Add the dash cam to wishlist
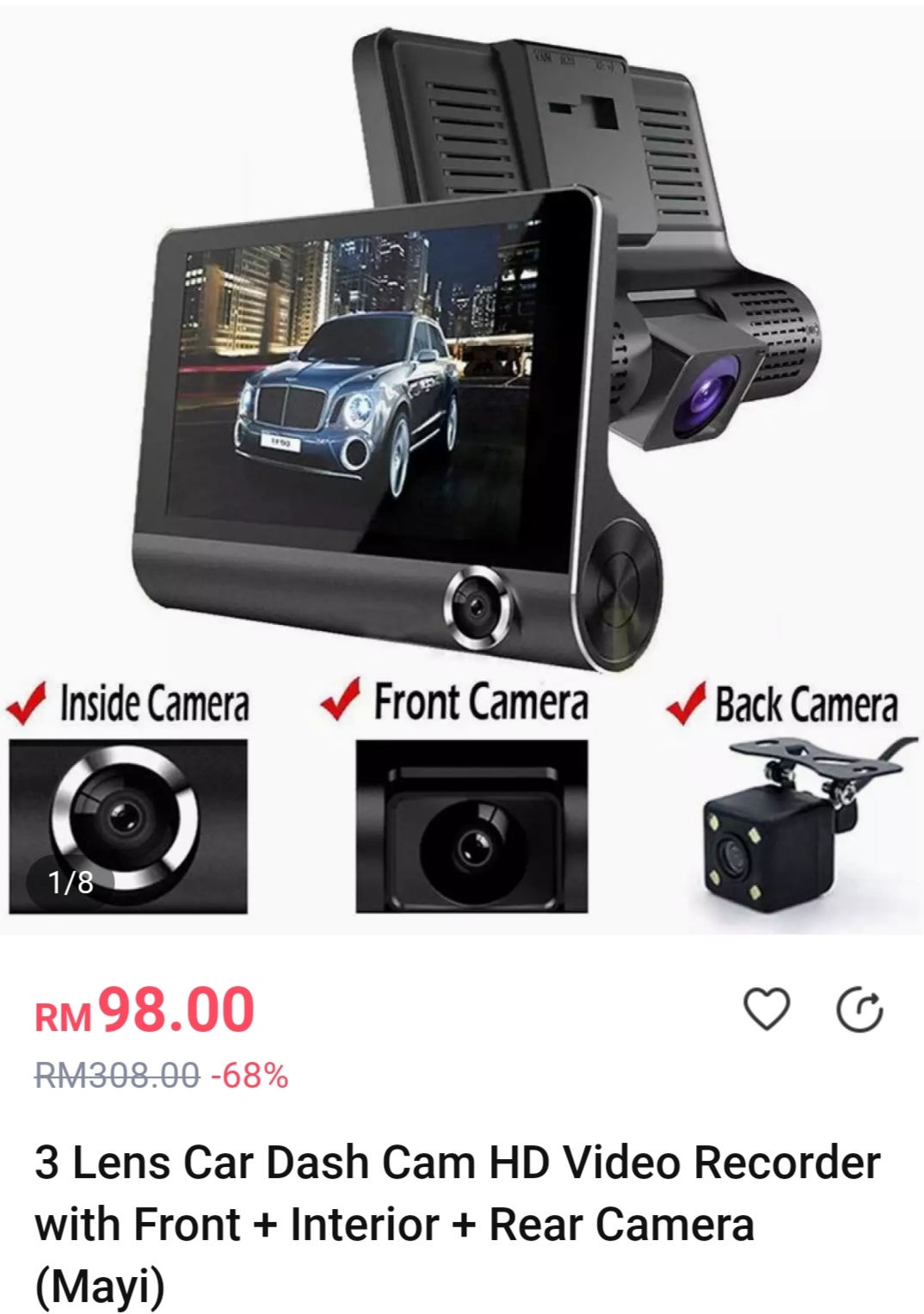 coord(766,1009)
